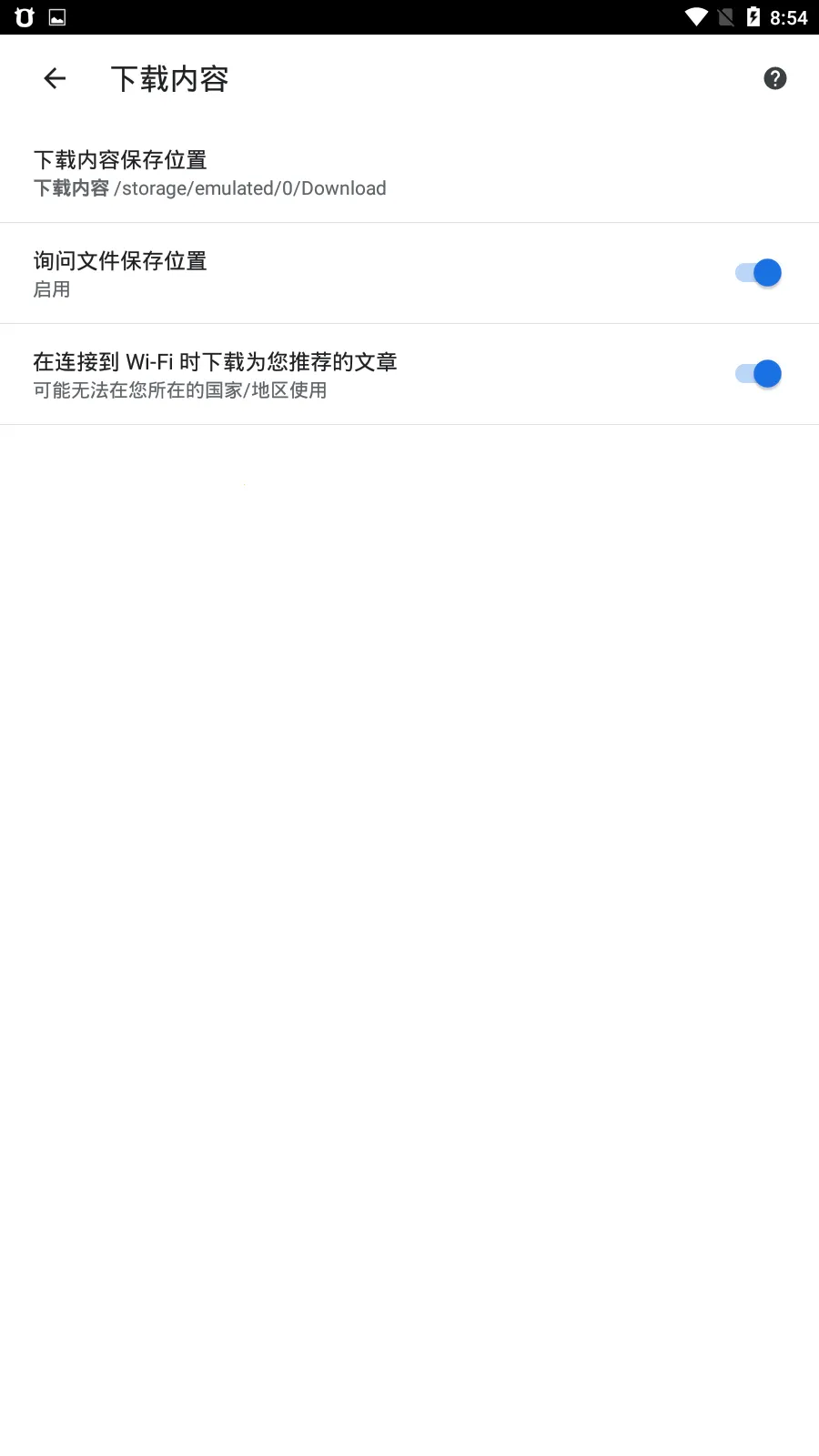The image size is (819, 1456).
Task: Go back from 下载内容 settings
Action: [x=55, y=79]
